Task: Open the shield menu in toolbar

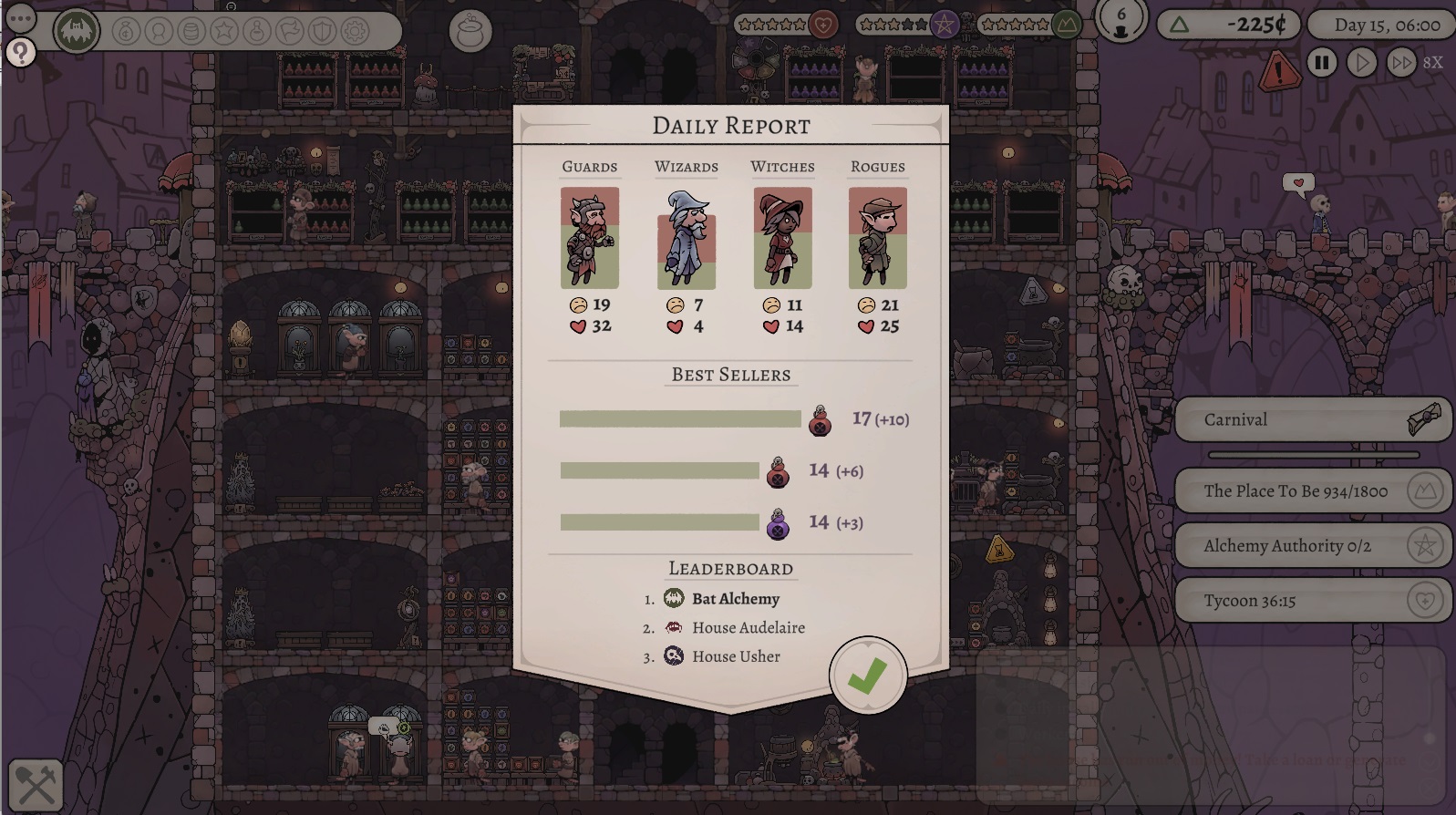Action: pyautogui.click(x=322, y=32)
